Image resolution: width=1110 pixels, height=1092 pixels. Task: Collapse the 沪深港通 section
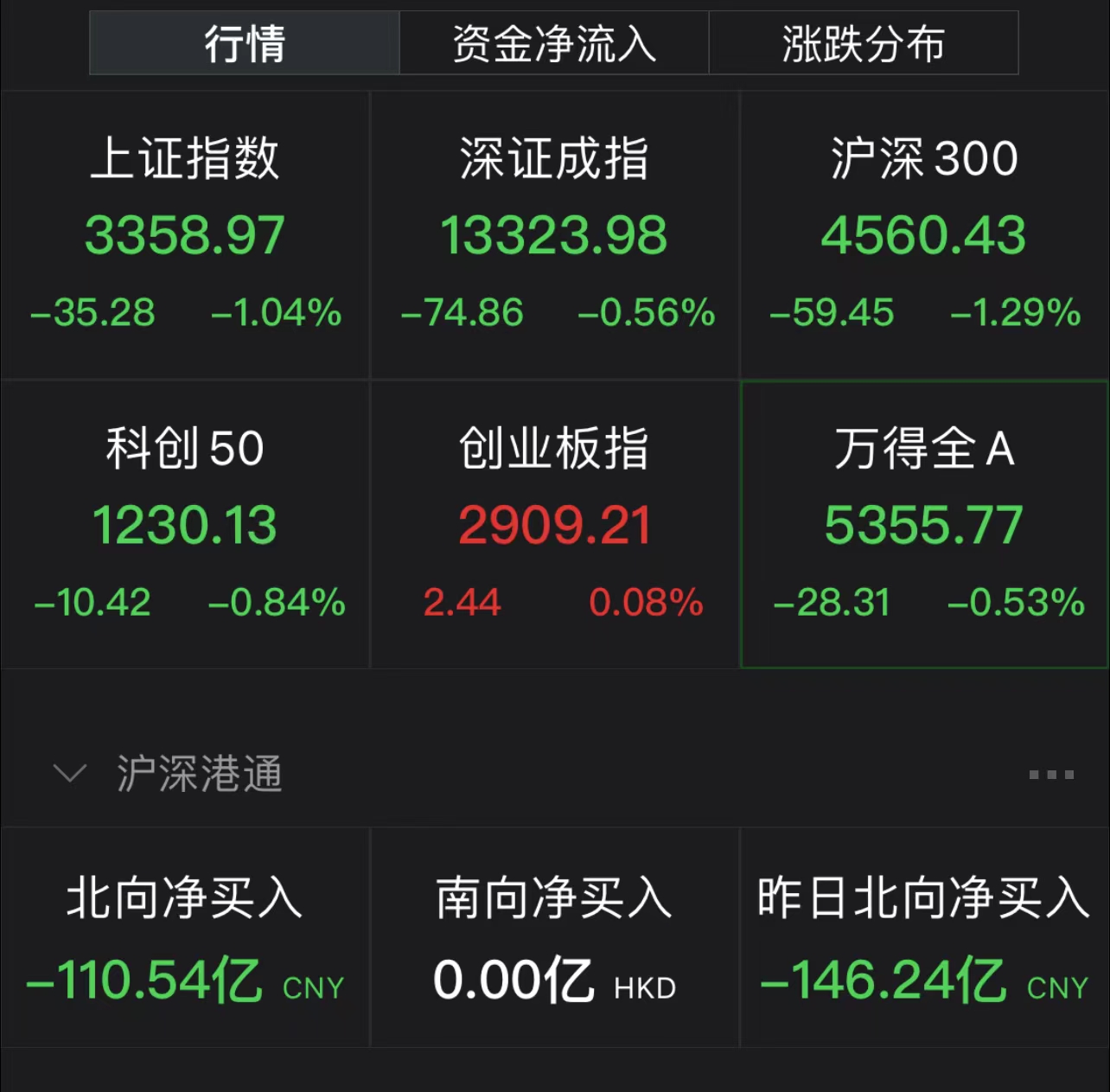tap(70, 773)
